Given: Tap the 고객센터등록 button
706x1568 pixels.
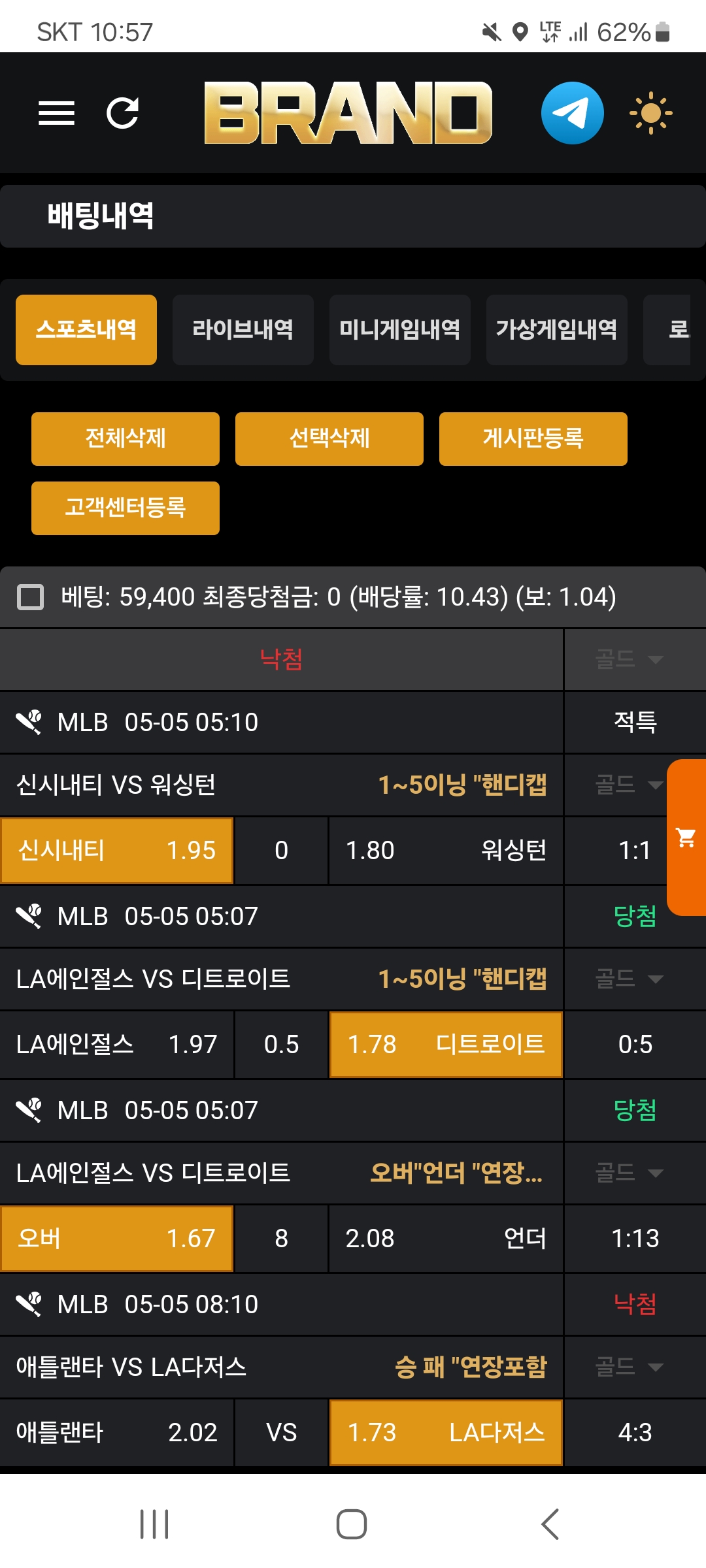Looking at the screenshot, I should click(x=126, y=508).
